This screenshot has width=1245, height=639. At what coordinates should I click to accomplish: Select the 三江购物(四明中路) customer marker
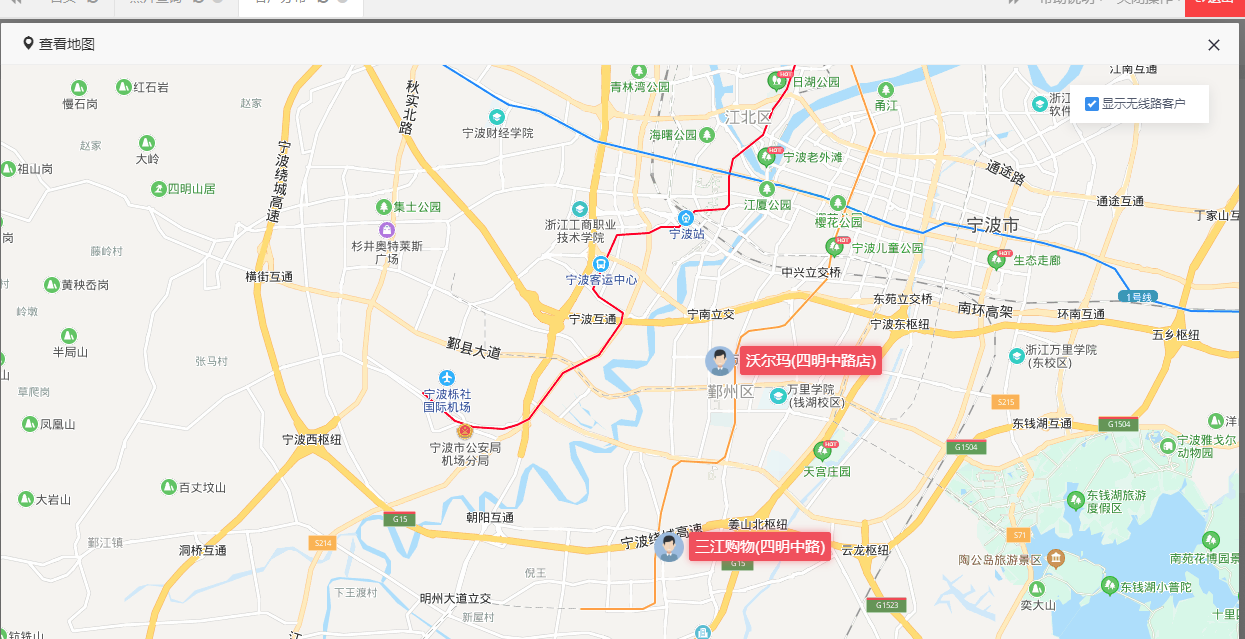pos(669,547)
